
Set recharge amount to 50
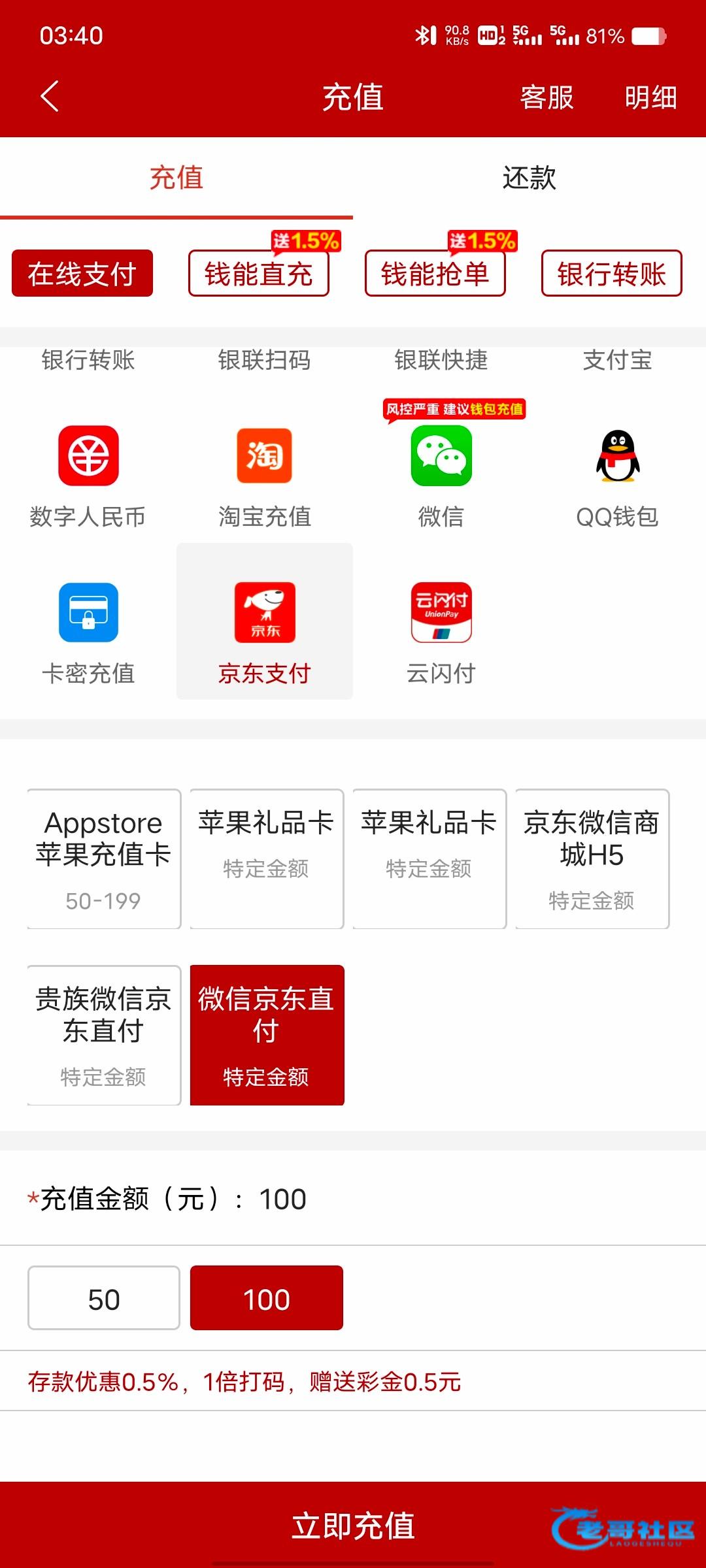104,1298
